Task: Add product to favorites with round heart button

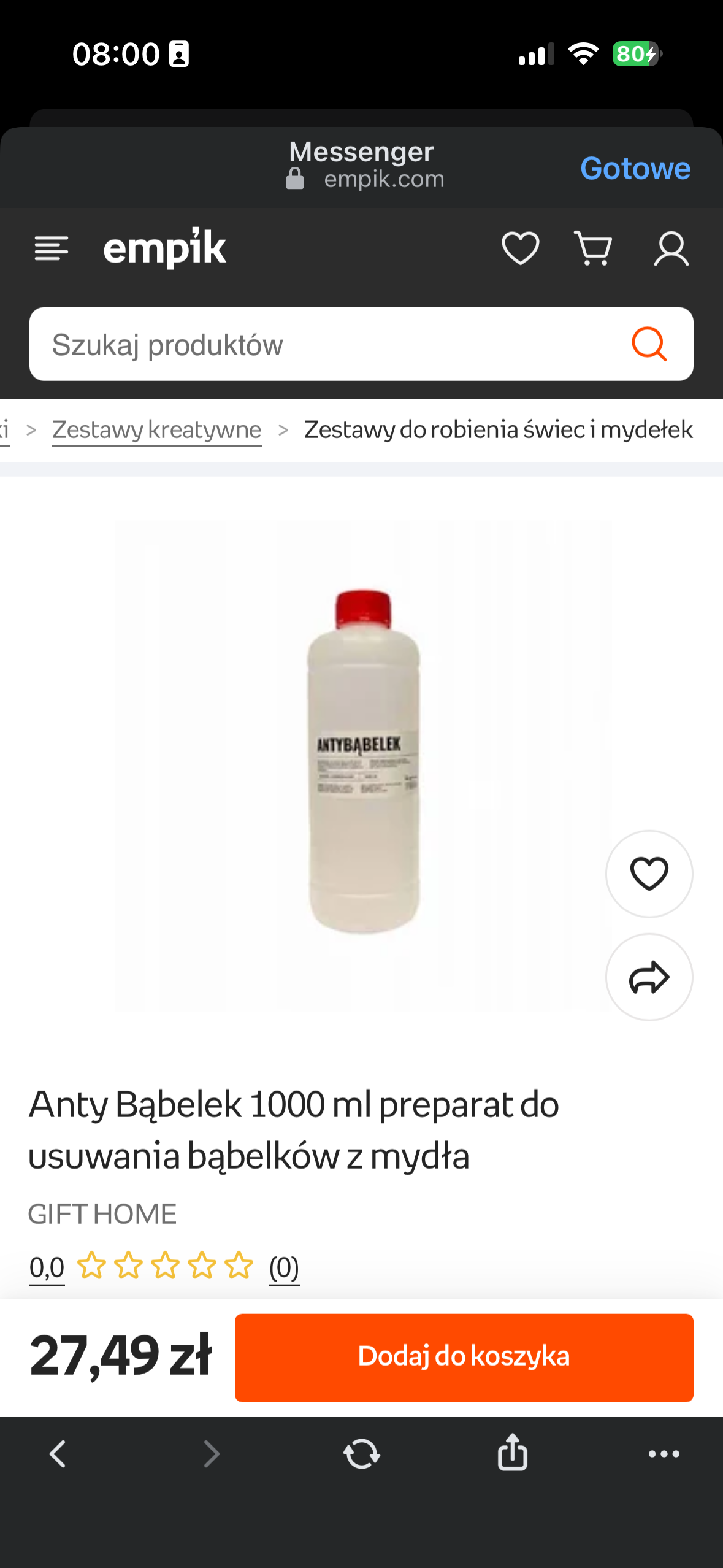Action: click(x=649, y=874)
